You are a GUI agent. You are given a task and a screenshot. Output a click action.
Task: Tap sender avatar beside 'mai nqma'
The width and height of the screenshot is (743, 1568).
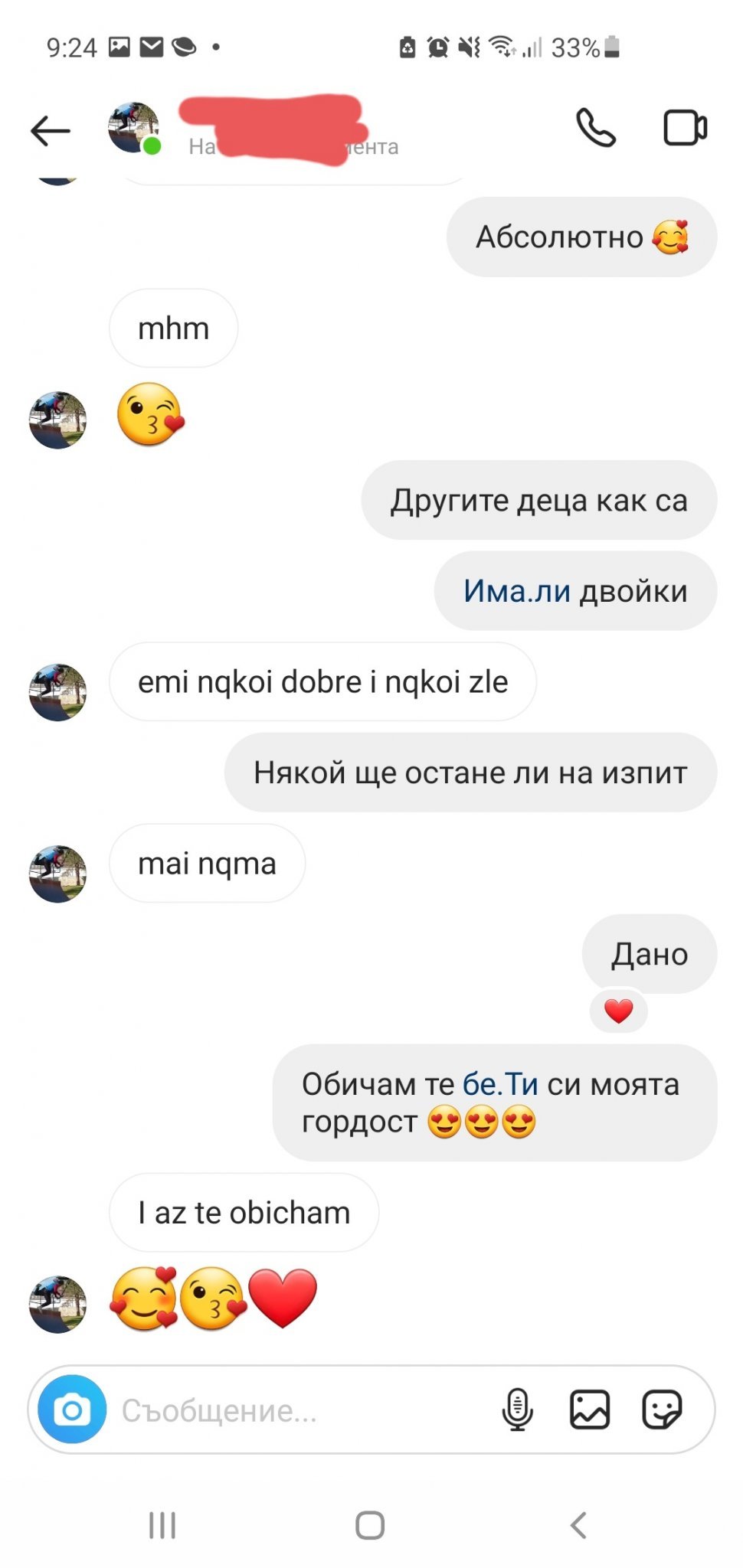57,874
